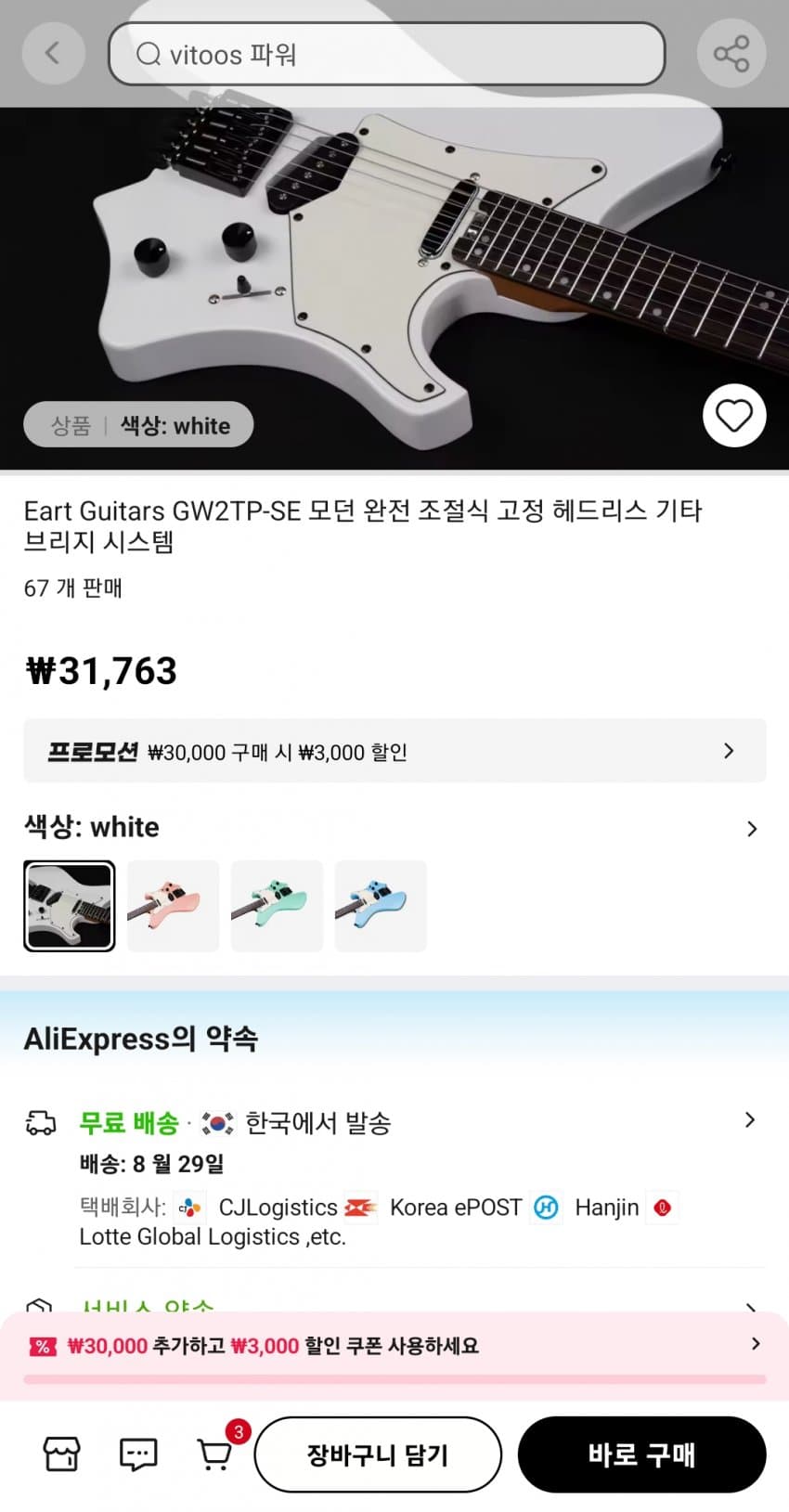Select the mint green guitar color thumbnail

tap(277, 906)
